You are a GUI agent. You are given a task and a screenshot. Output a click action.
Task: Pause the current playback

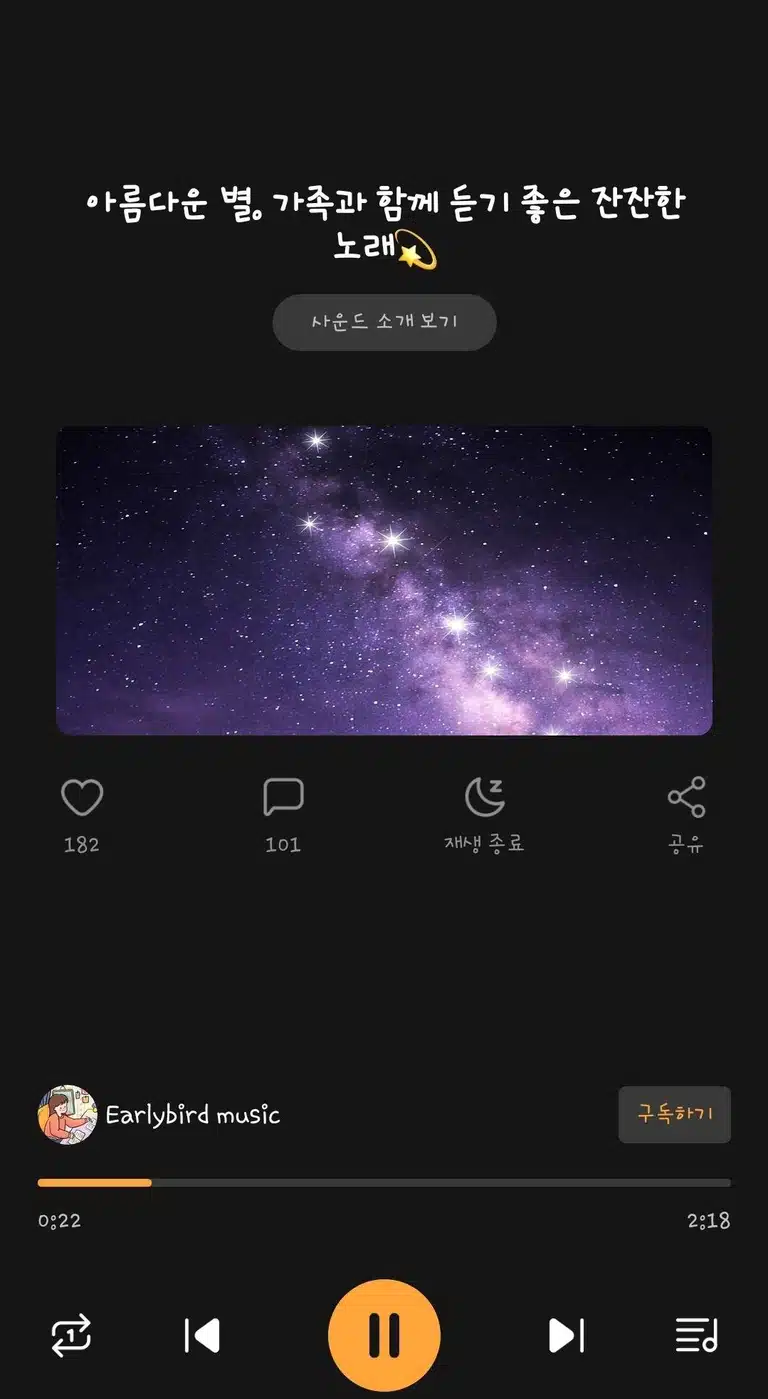point(384,1335)
